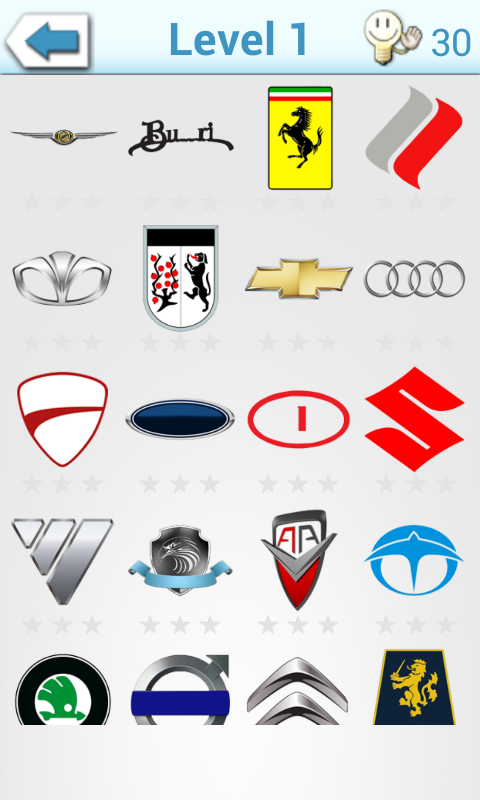Choose the silver chrome W-shaped logo
The image size is (480, 800).
point(62,561)
